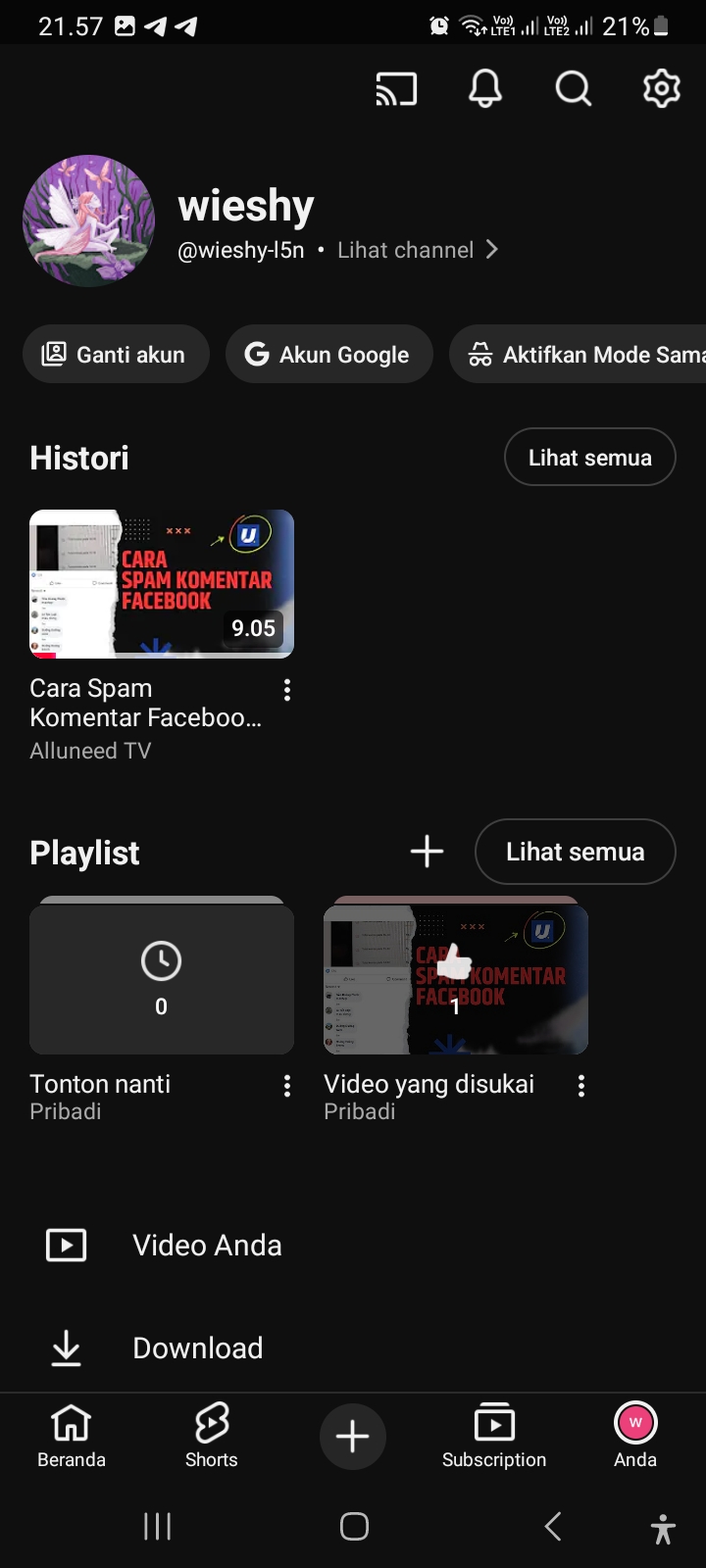Switch to the Subscription tab
The width and height of the screenshot is (706, 1568).
coord(494,1435)
